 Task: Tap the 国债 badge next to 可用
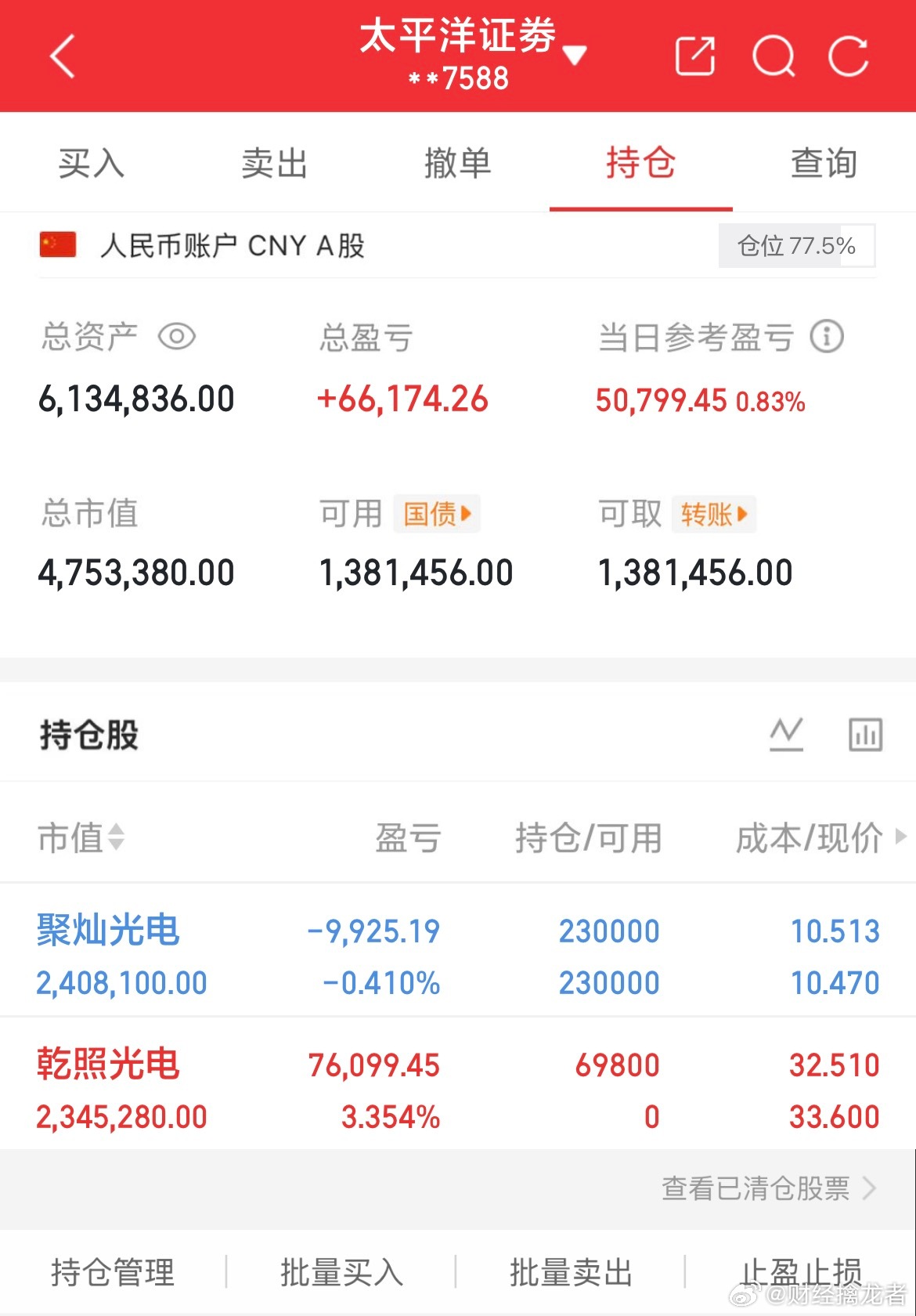436,513
